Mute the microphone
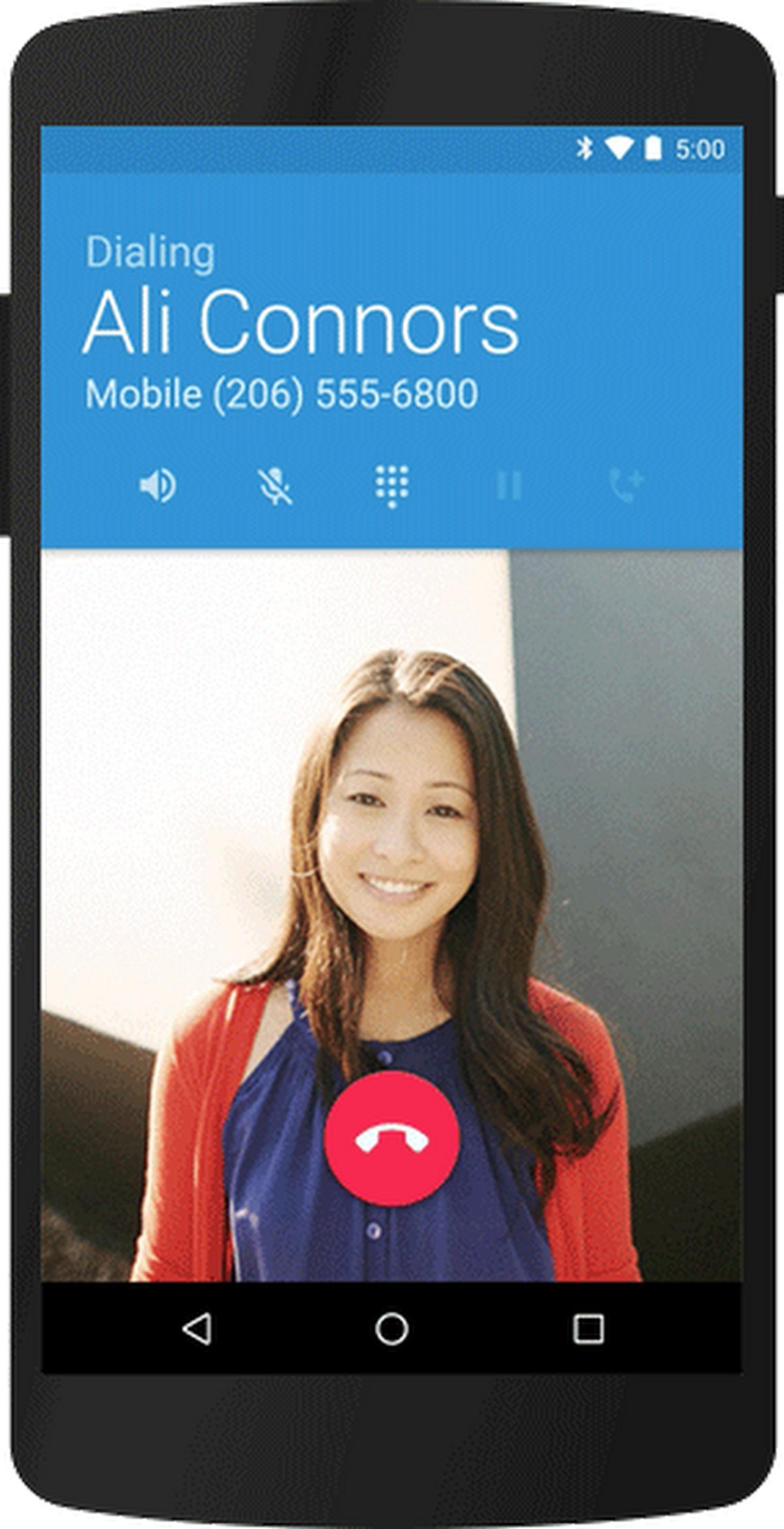This screenshot has width=784, height=1529. 275,486
